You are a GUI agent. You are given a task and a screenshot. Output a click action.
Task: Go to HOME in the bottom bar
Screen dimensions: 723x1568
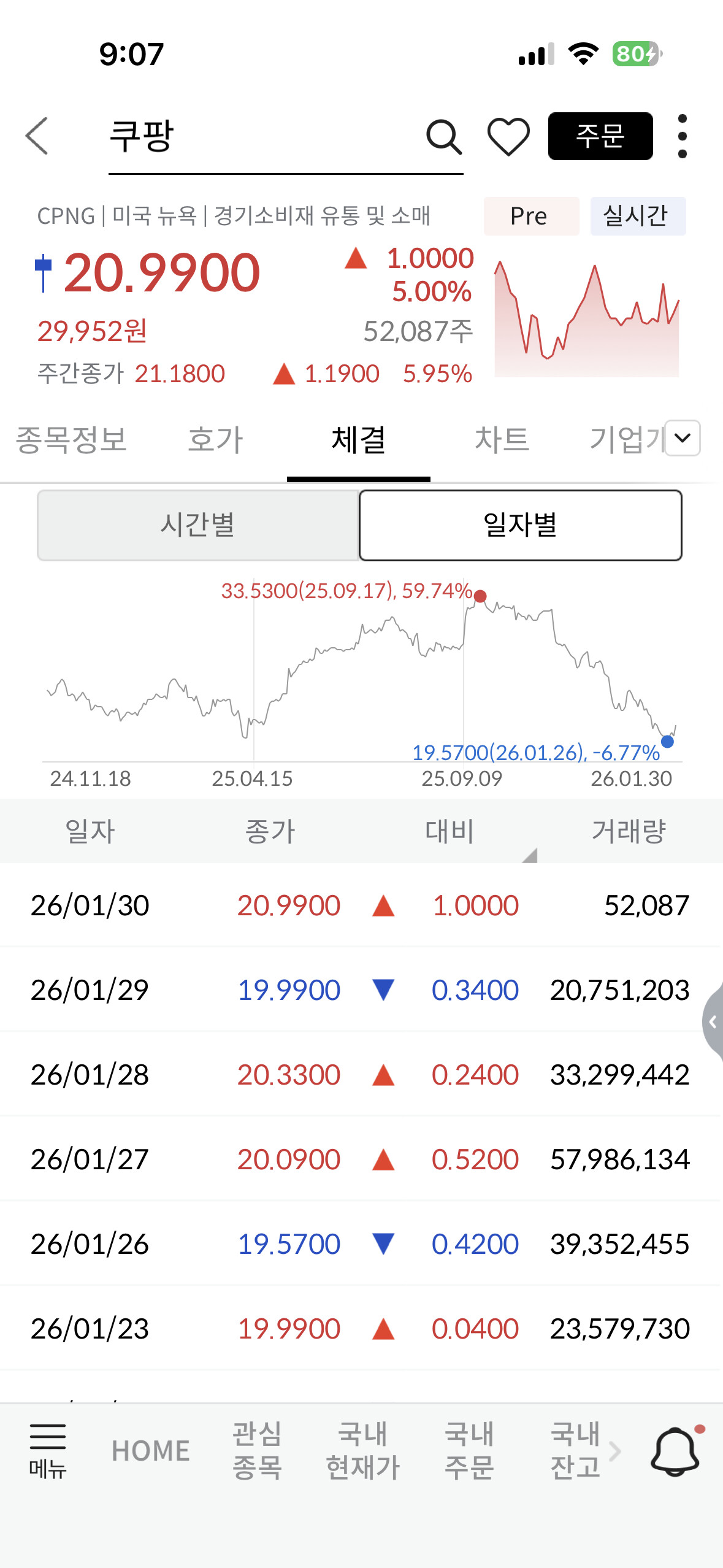pyautogui.click(x=150, y=1450)
